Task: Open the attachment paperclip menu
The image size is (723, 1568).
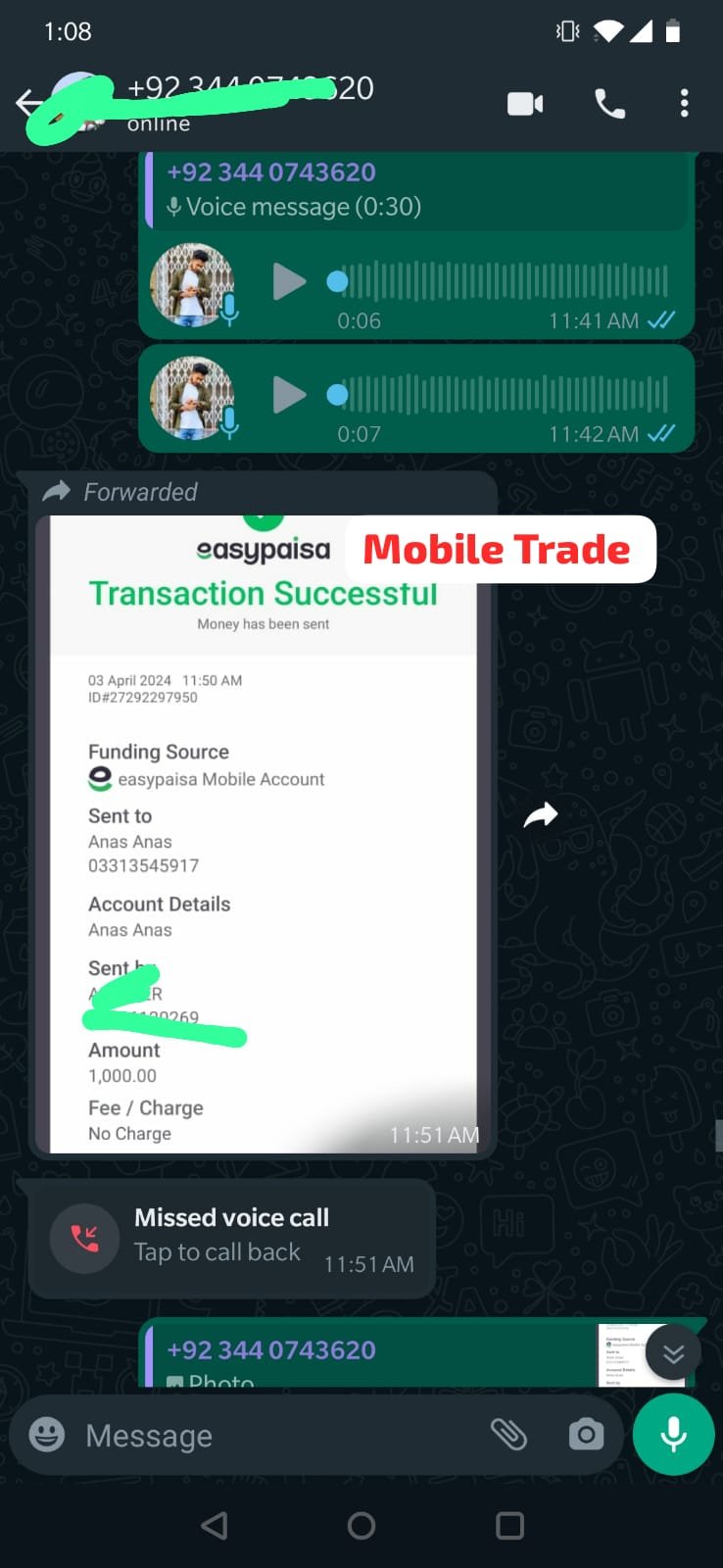Action: (x=508, y=1435)
